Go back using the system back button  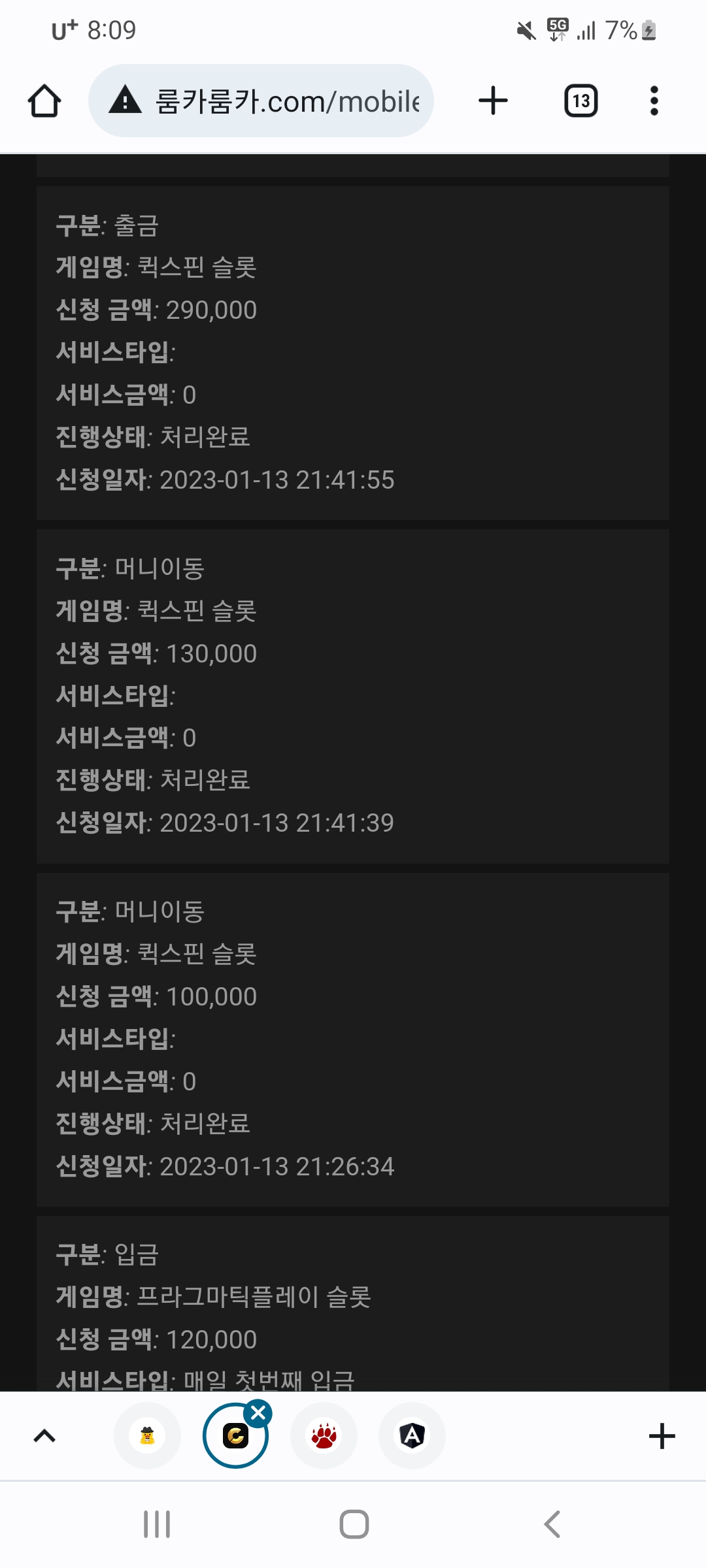552,1524
